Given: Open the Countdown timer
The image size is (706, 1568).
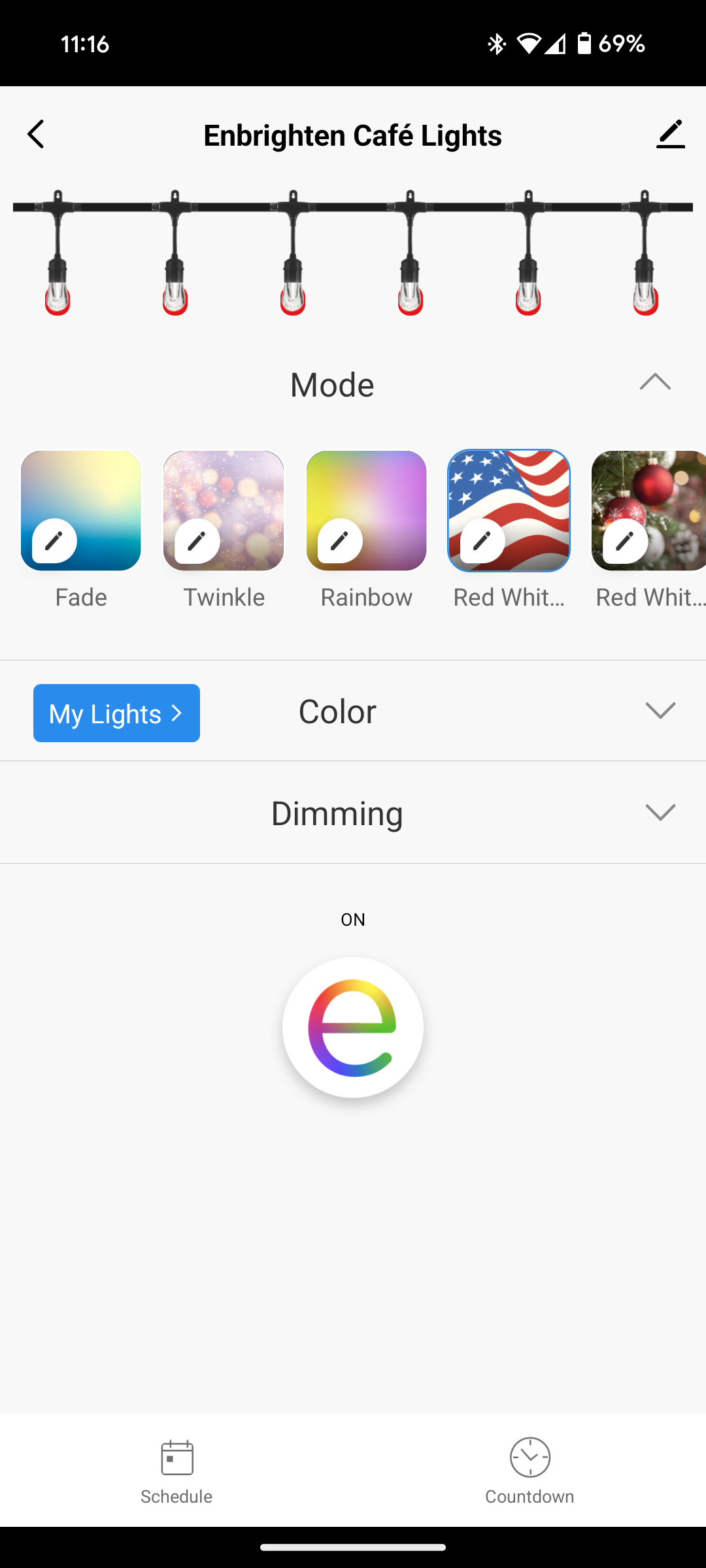Looking at the screenshot, I should pos(529,1471).
